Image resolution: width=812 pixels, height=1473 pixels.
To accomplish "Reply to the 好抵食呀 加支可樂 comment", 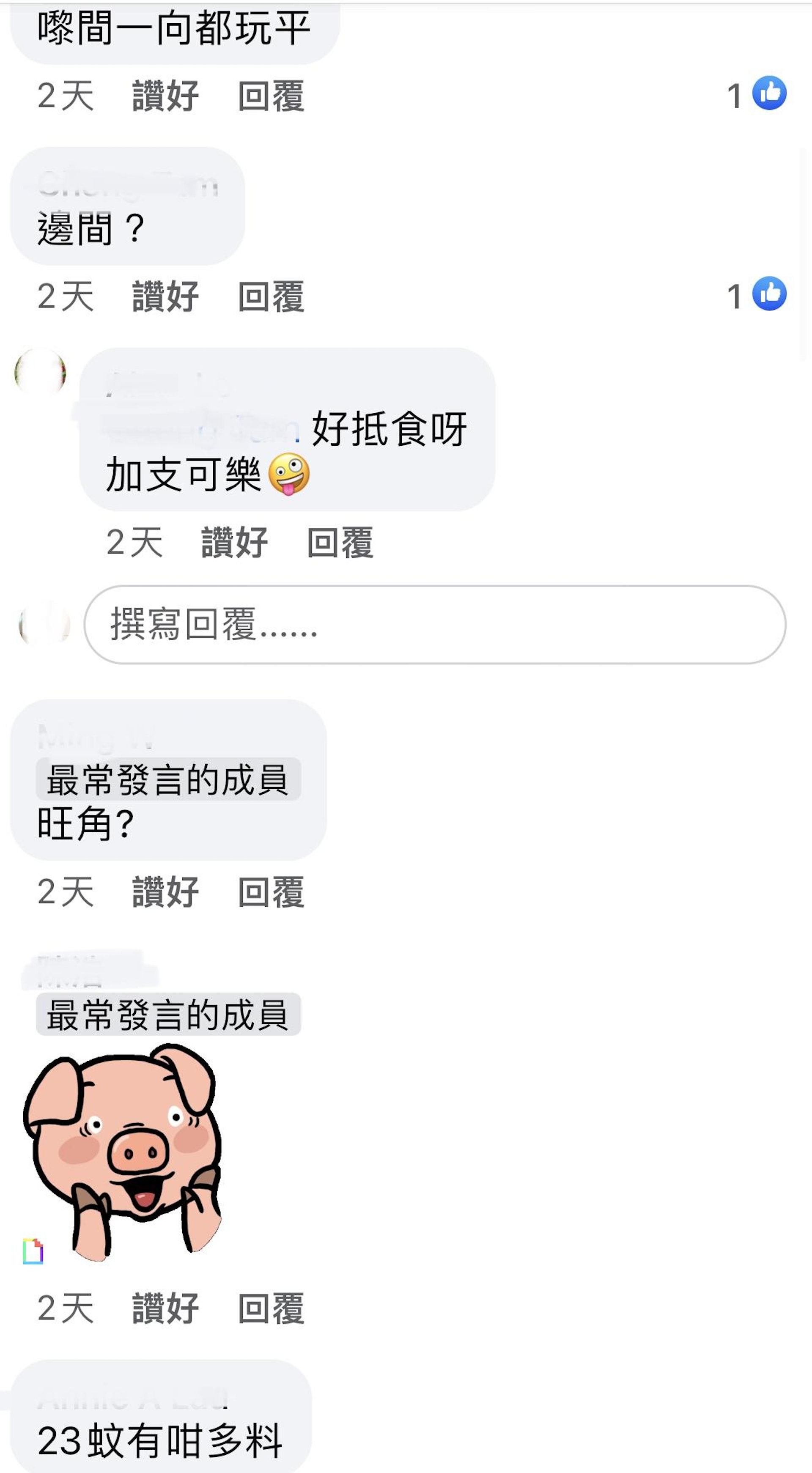I will (340, 542).
